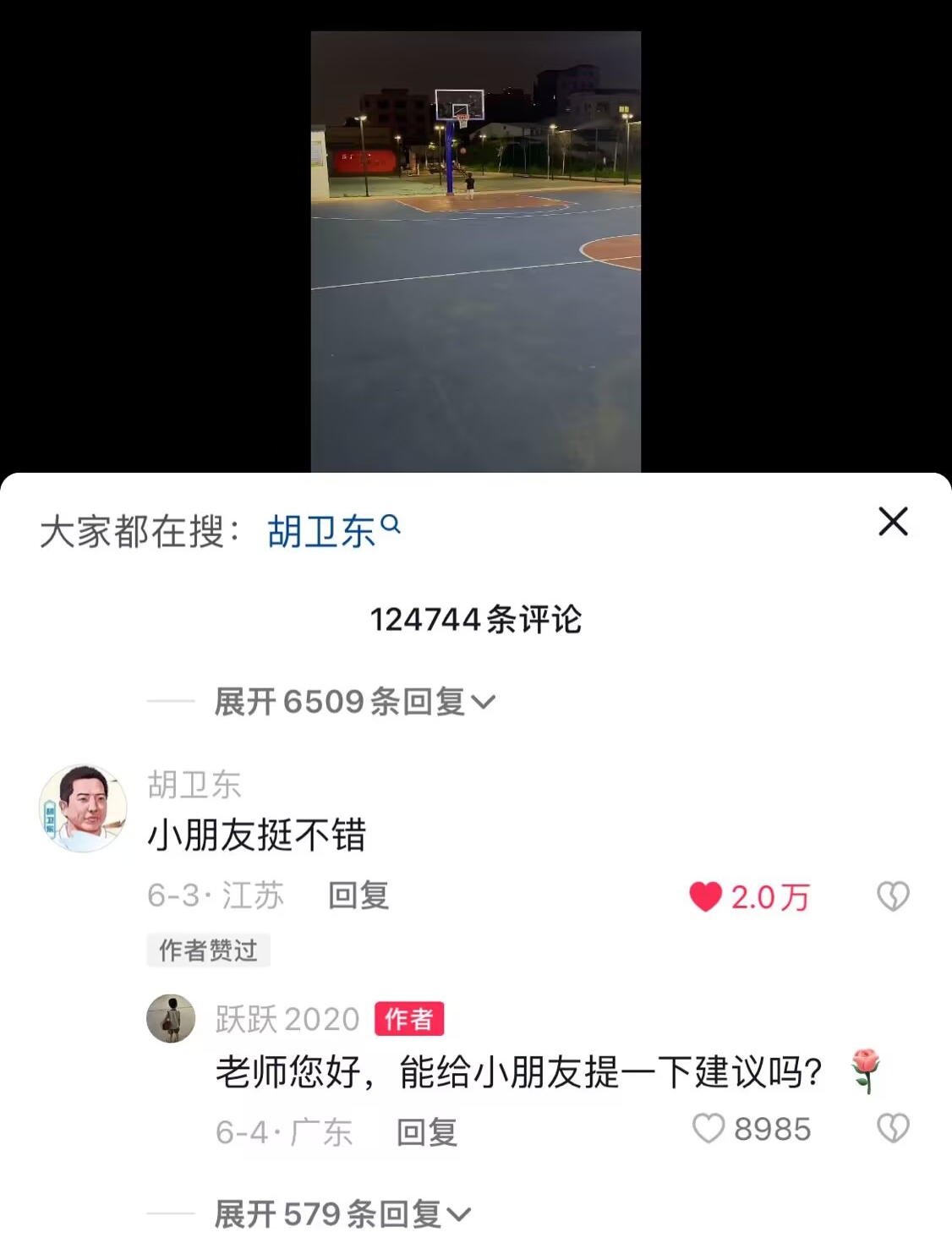Expand the 6509 hidden replies
The height and width of the screenshot is (1260, 952).
pyautogui.click(x=353, y=702)
